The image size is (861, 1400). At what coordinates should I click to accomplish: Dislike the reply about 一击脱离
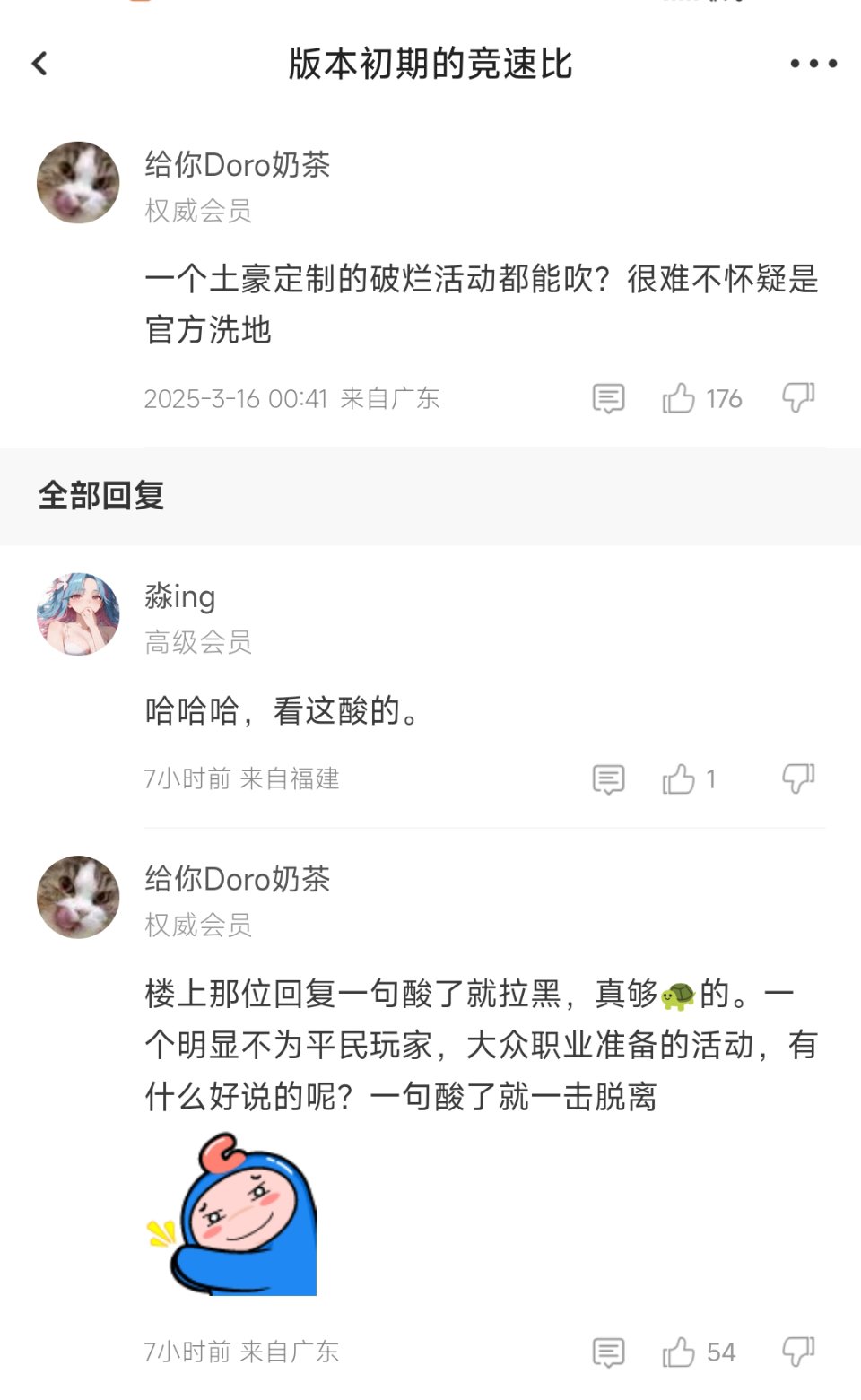pyautogui.click(x=797, y=1352)
